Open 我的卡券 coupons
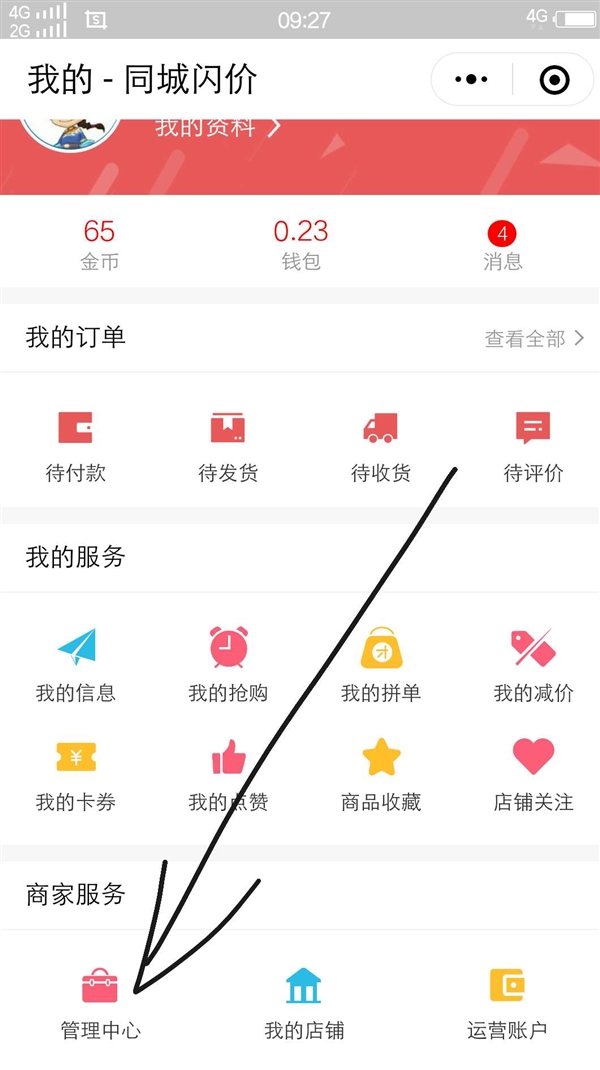The width and height of the screenshot is (600, 1070). (x=75, y=775)
